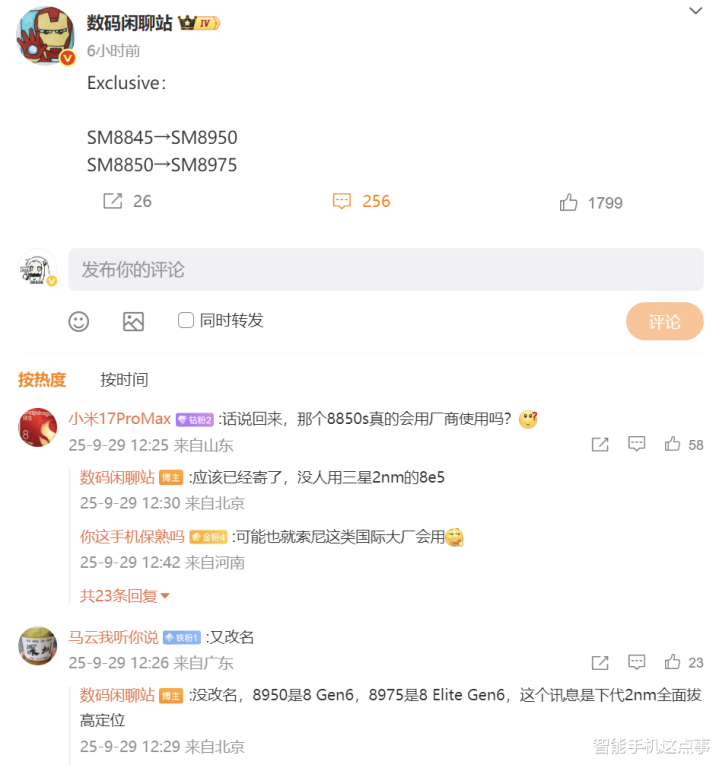Tap the 发布你的评论 comment field
This screenshot has height=765, width=719.
click(x=385, y=270)
